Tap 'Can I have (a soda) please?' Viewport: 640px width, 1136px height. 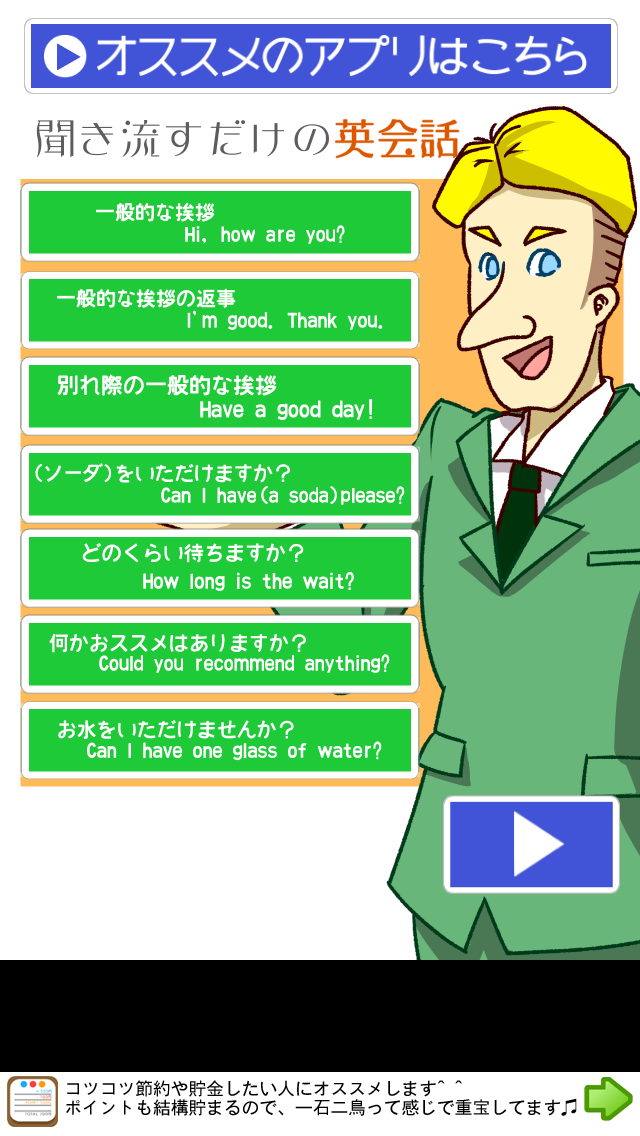[220, 484]
